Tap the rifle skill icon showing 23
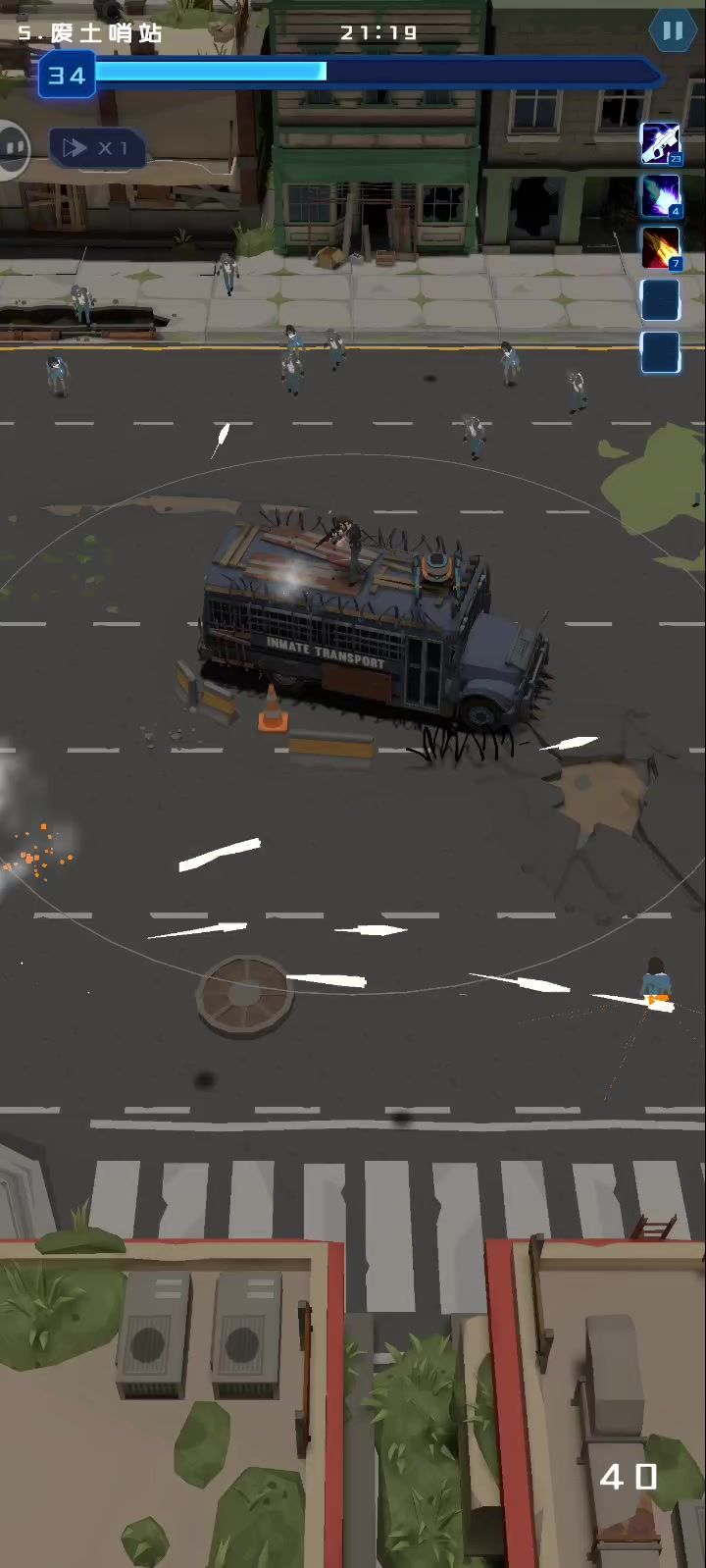 661,143
